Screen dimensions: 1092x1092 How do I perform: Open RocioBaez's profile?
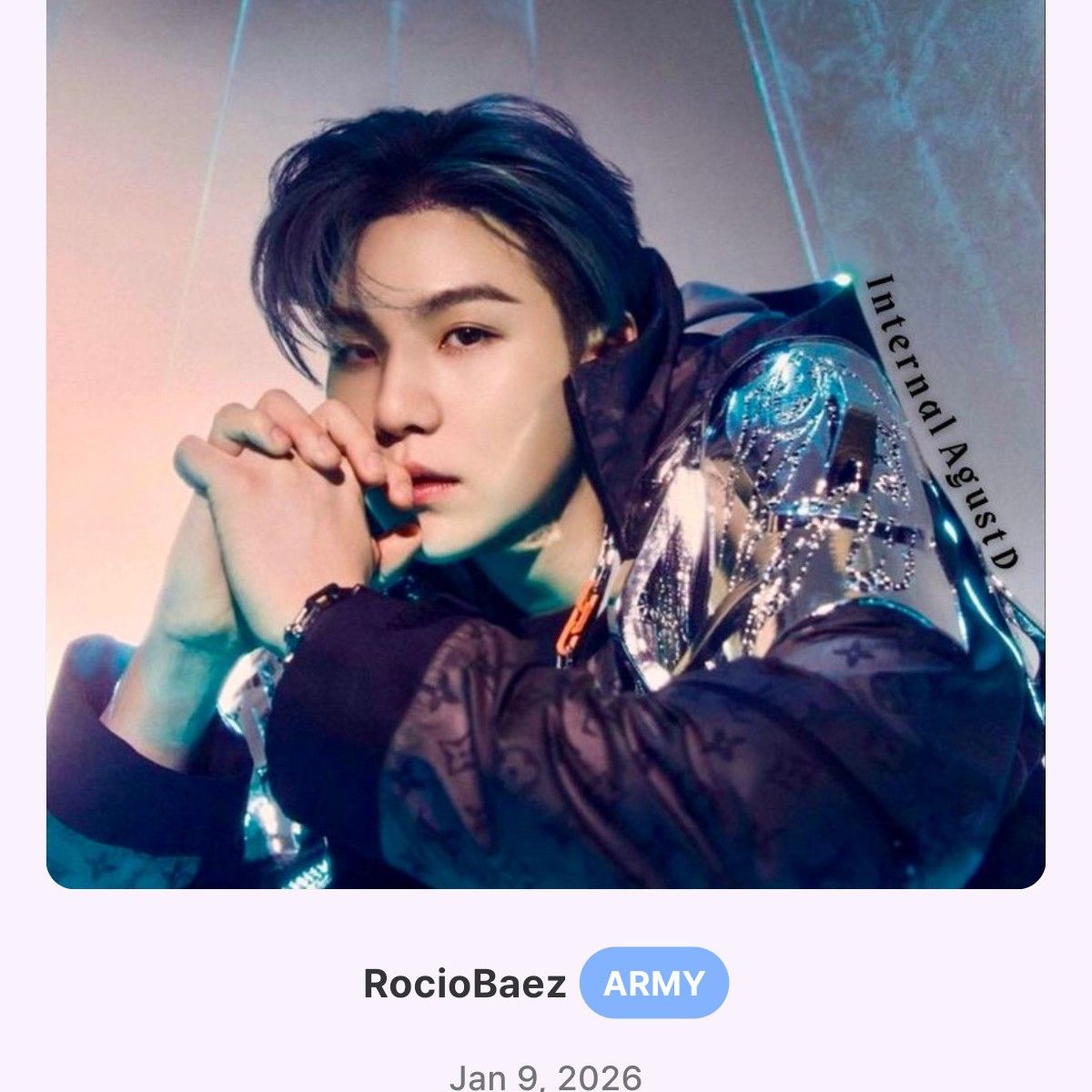[x=464, y=984]
